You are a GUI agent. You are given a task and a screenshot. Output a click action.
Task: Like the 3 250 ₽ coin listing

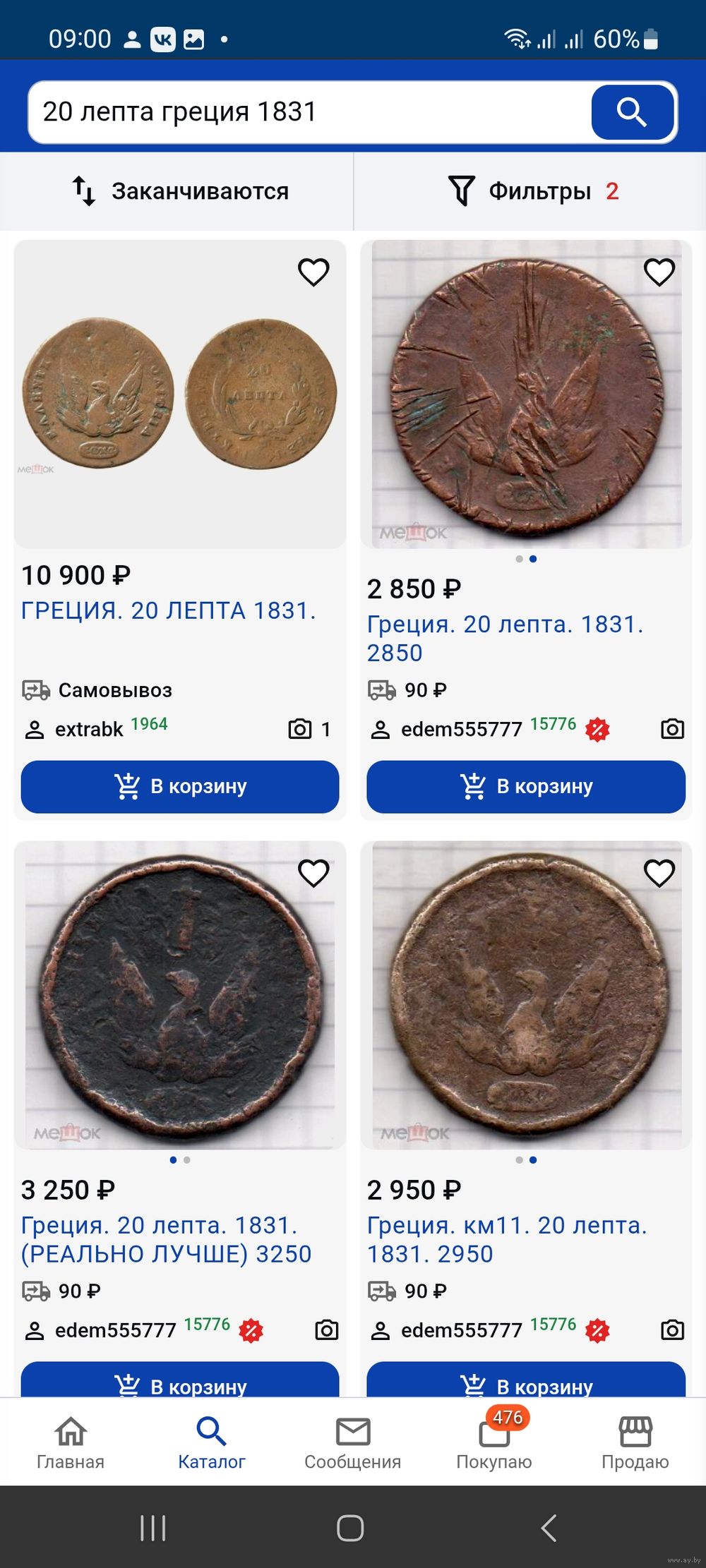pos(313,874)
